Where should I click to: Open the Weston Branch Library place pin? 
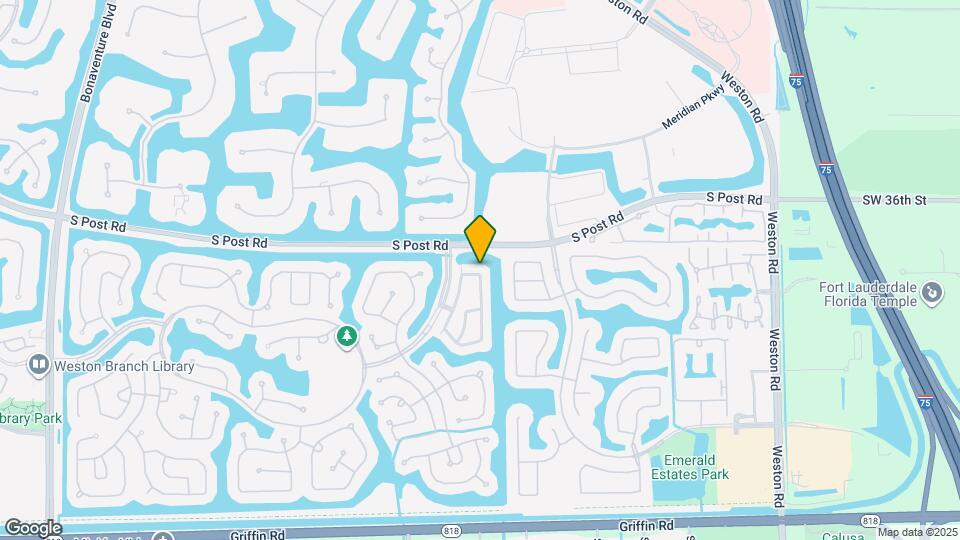pos(39,366)
